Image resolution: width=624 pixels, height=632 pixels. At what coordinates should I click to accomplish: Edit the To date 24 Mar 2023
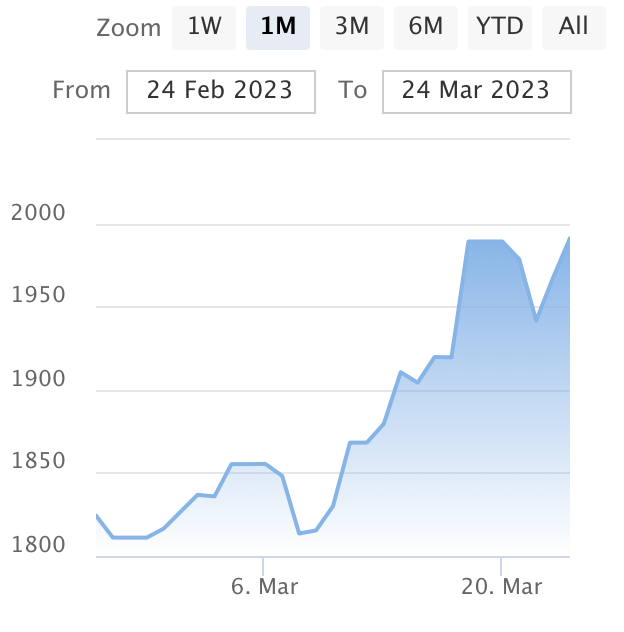click(476, 91)
